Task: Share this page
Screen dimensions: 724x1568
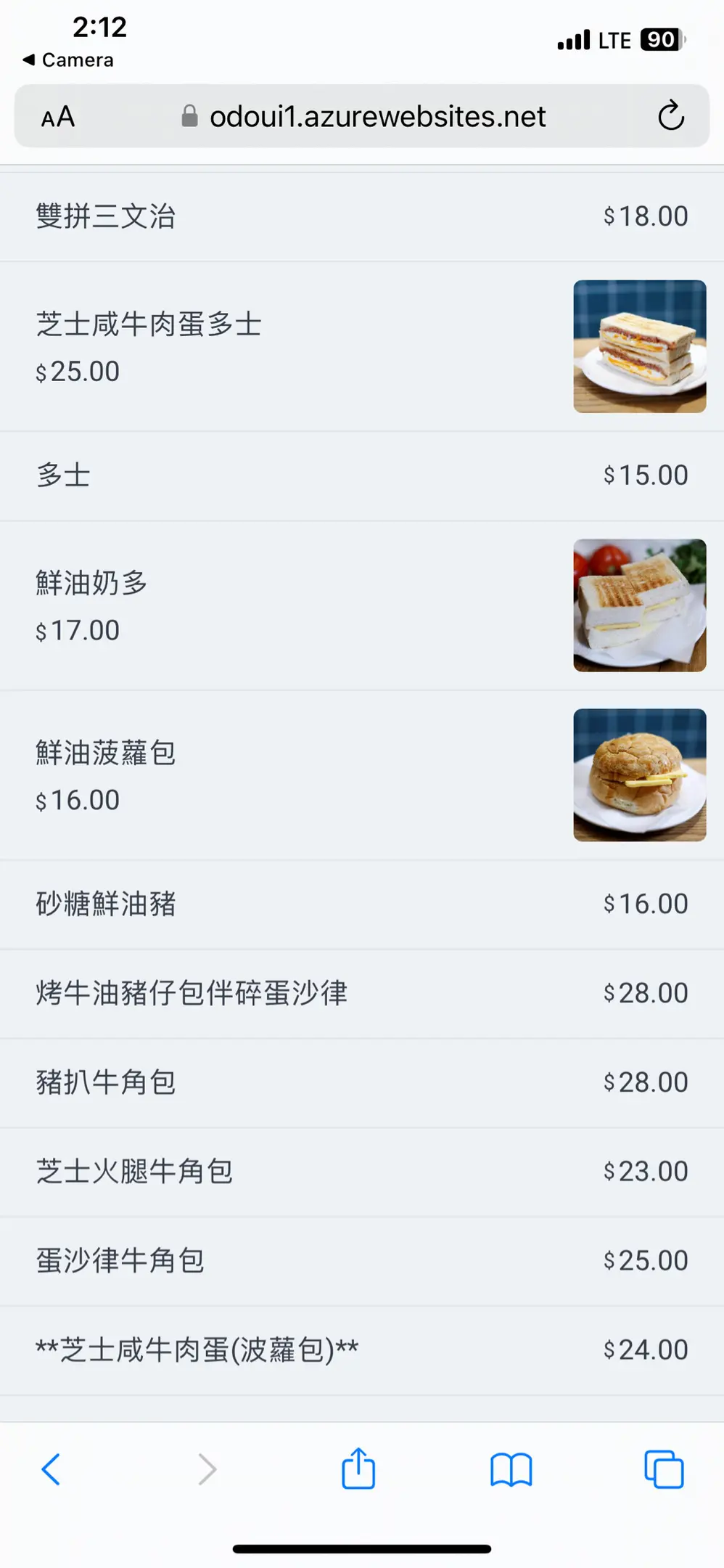Action: pos(358,1469)
